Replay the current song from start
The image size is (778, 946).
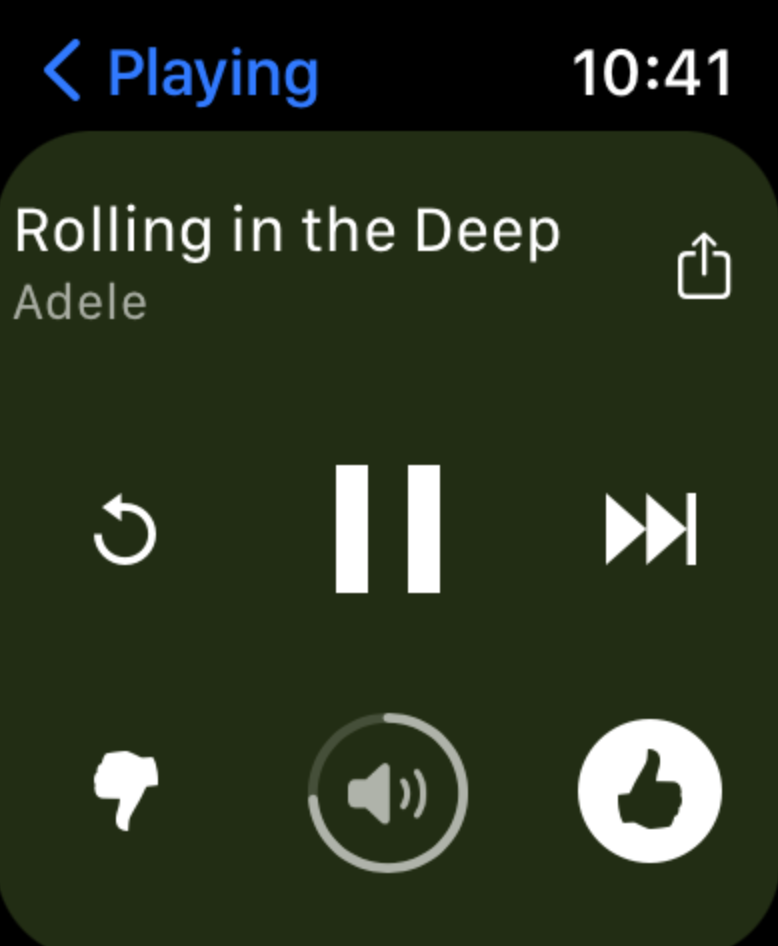[x=126, y=531]
